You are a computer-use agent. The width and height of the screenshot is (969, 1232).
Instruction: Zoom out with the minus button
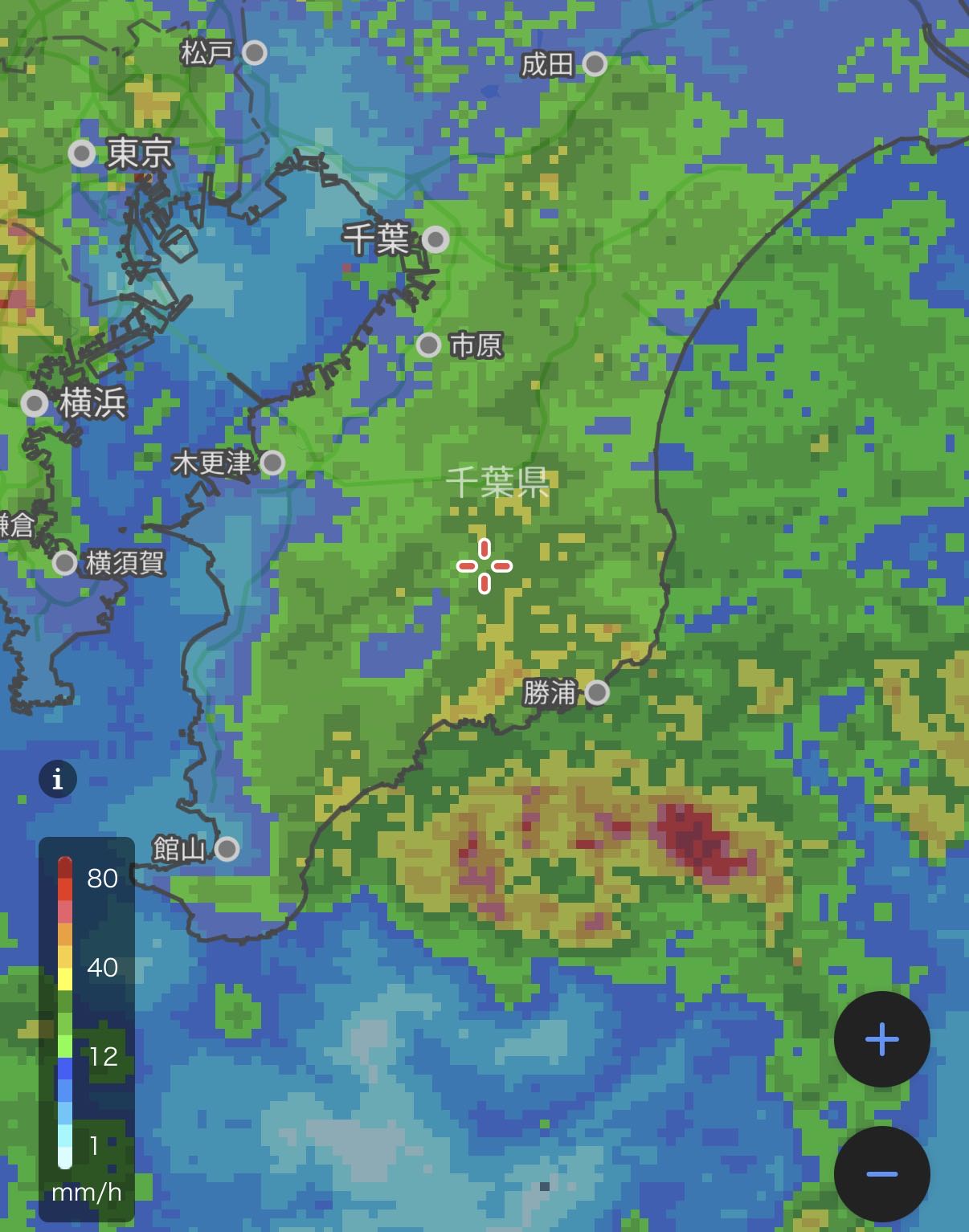coord(881,1174)
